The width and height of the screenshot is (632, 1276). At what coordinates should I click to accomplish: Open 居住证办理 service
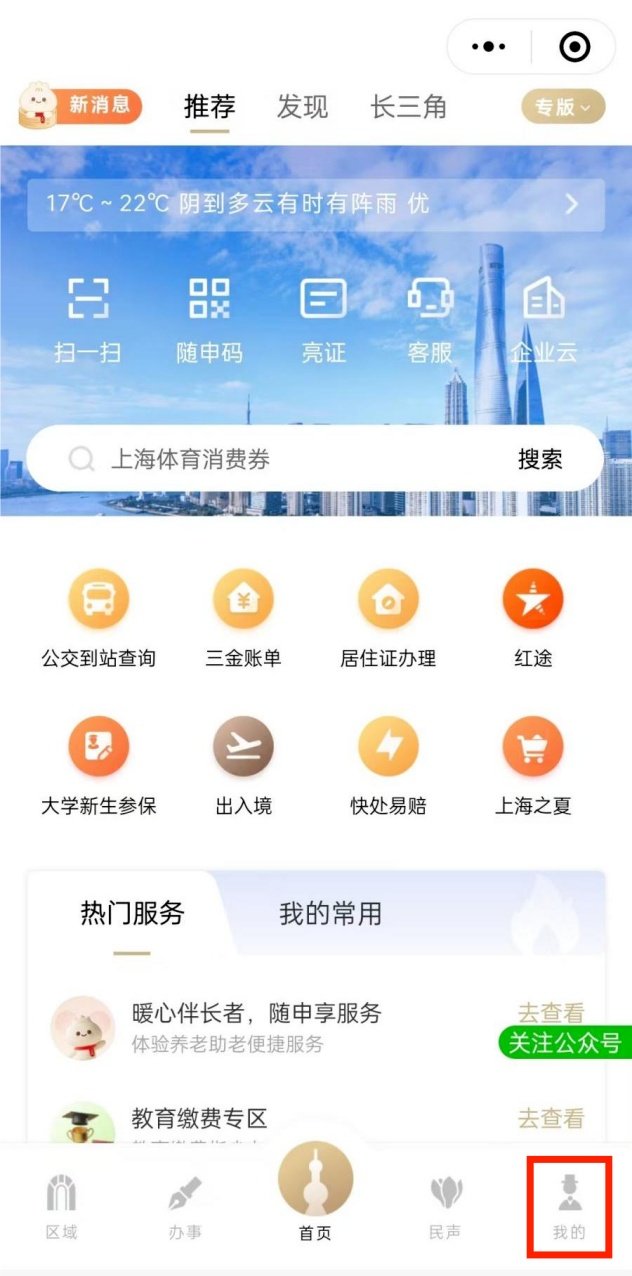coord(388,621)
